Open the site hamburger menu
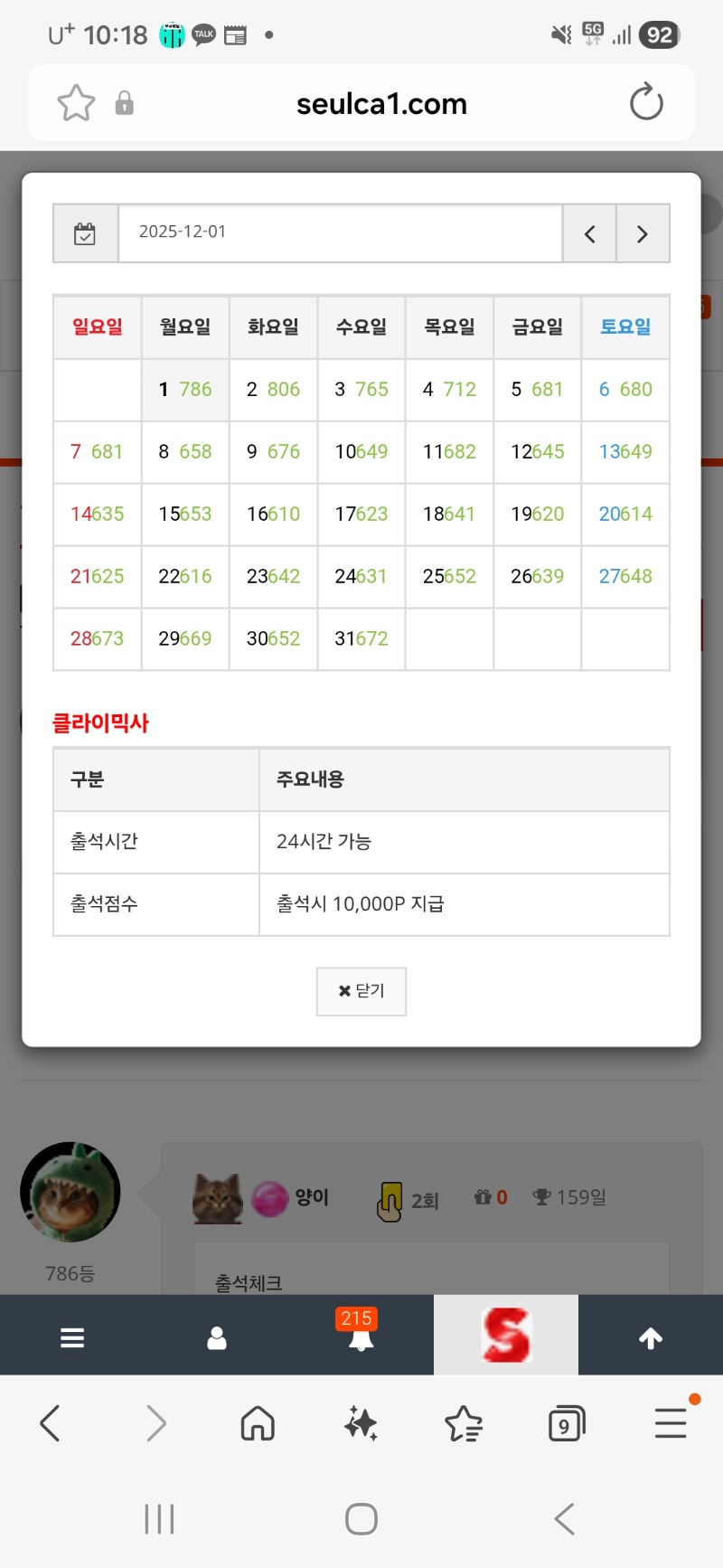723x1568 pixels. click(72, 1337)
